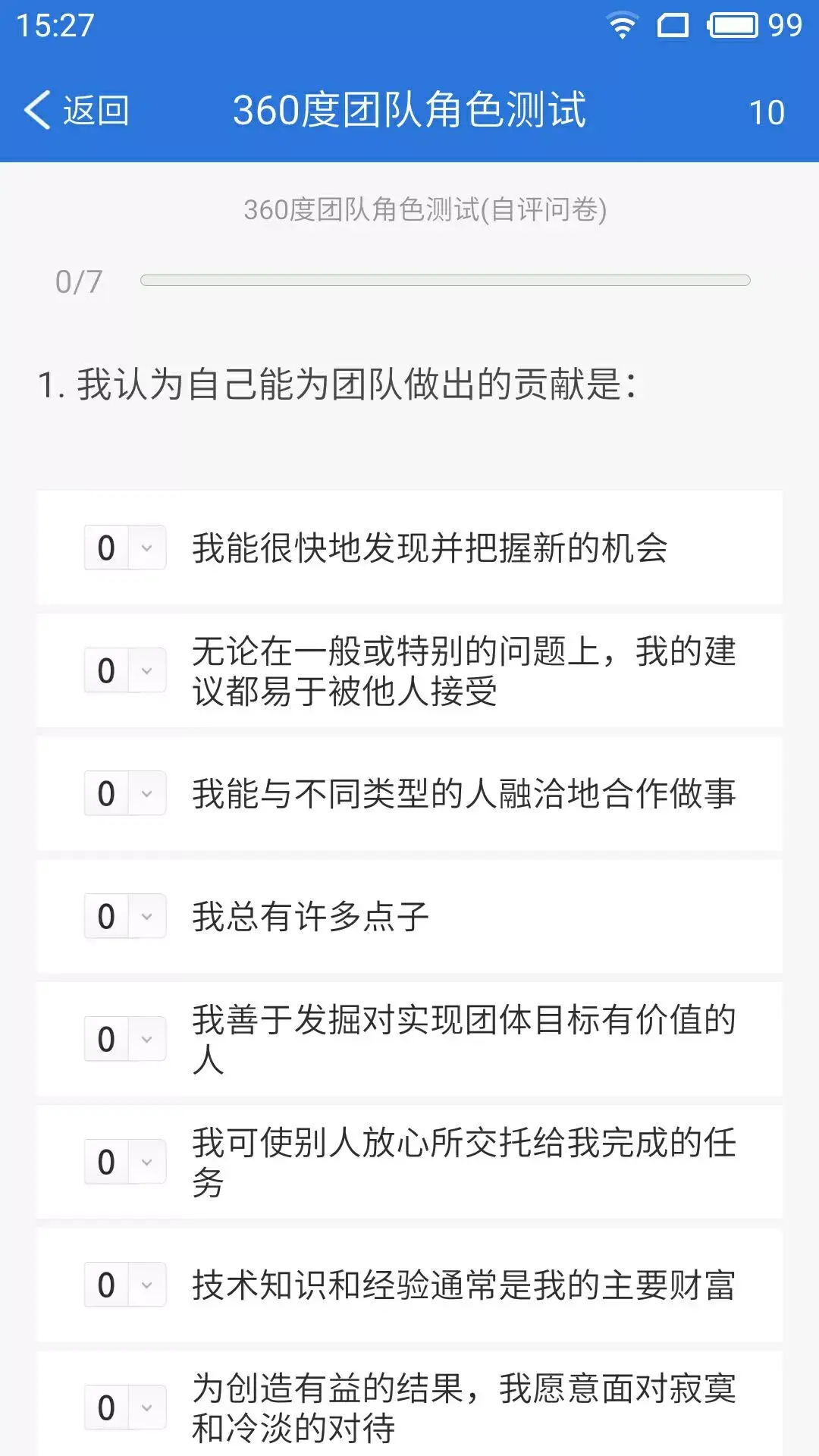Open score dropdown for 我善于发掘对实现团体目标有价值的人
The width and height of the screenshot is (819, 1456).
(125, 1039)
